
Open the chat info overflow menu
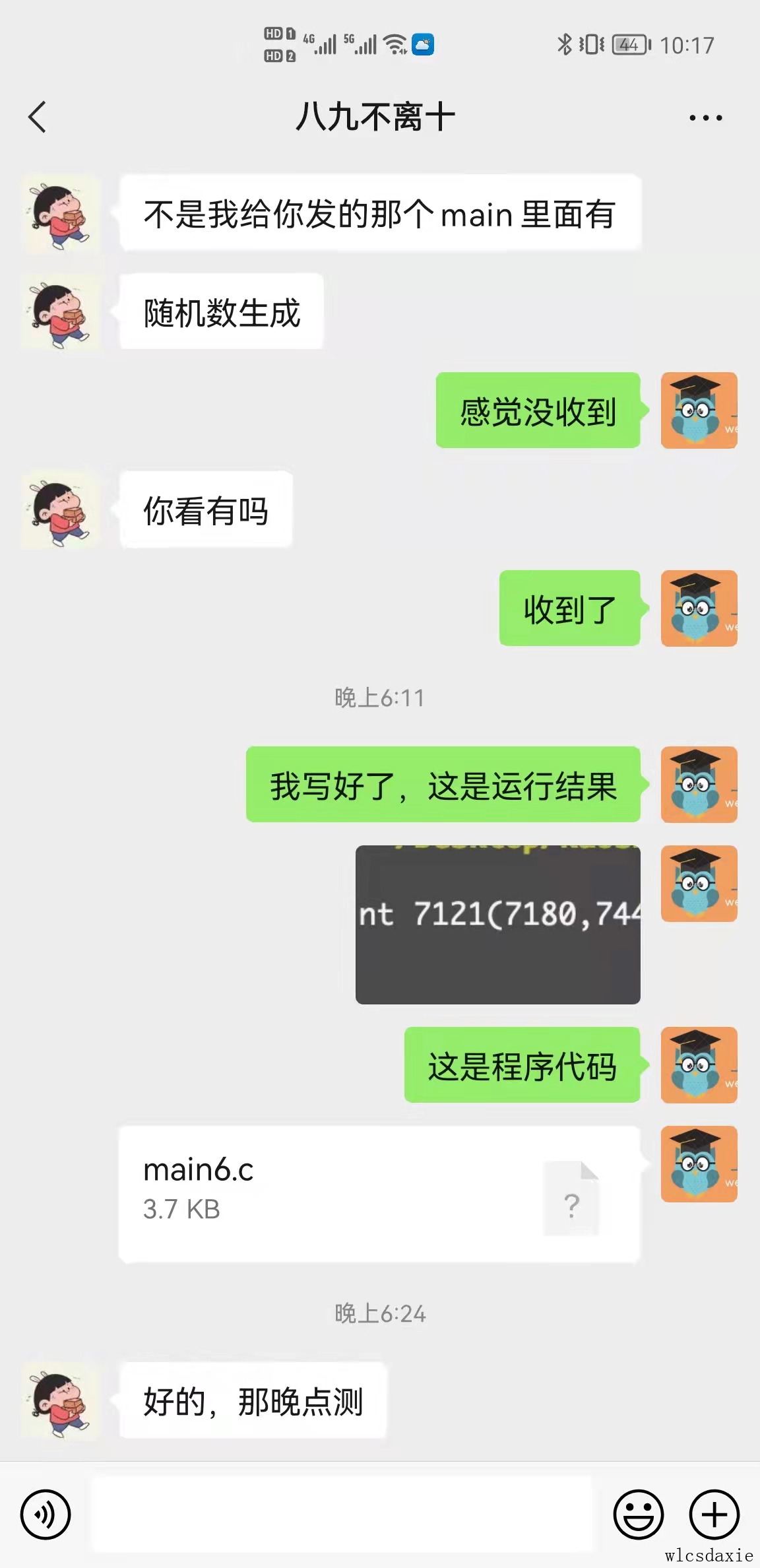tap(705, 118)
